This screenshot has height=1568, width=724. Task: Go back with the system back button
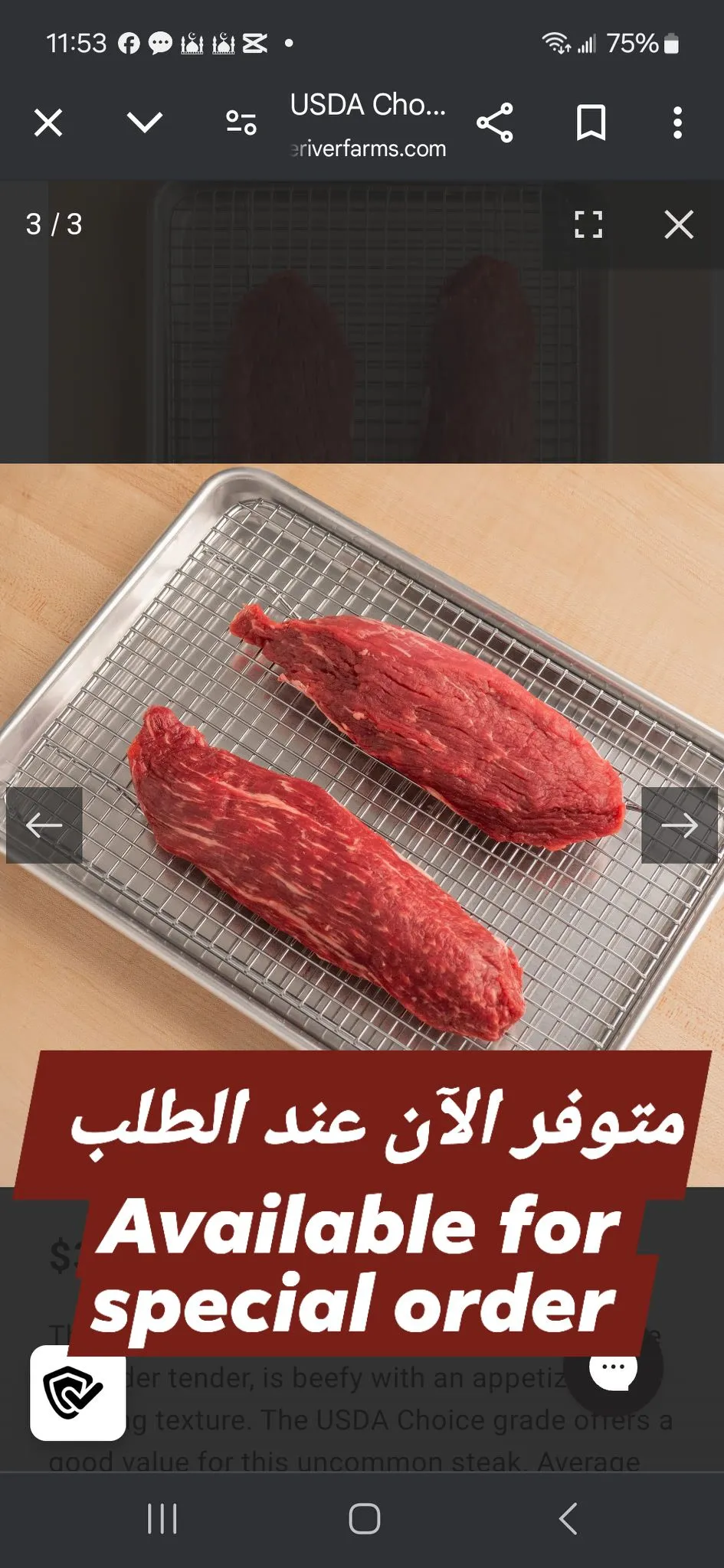click(568, 1519)
